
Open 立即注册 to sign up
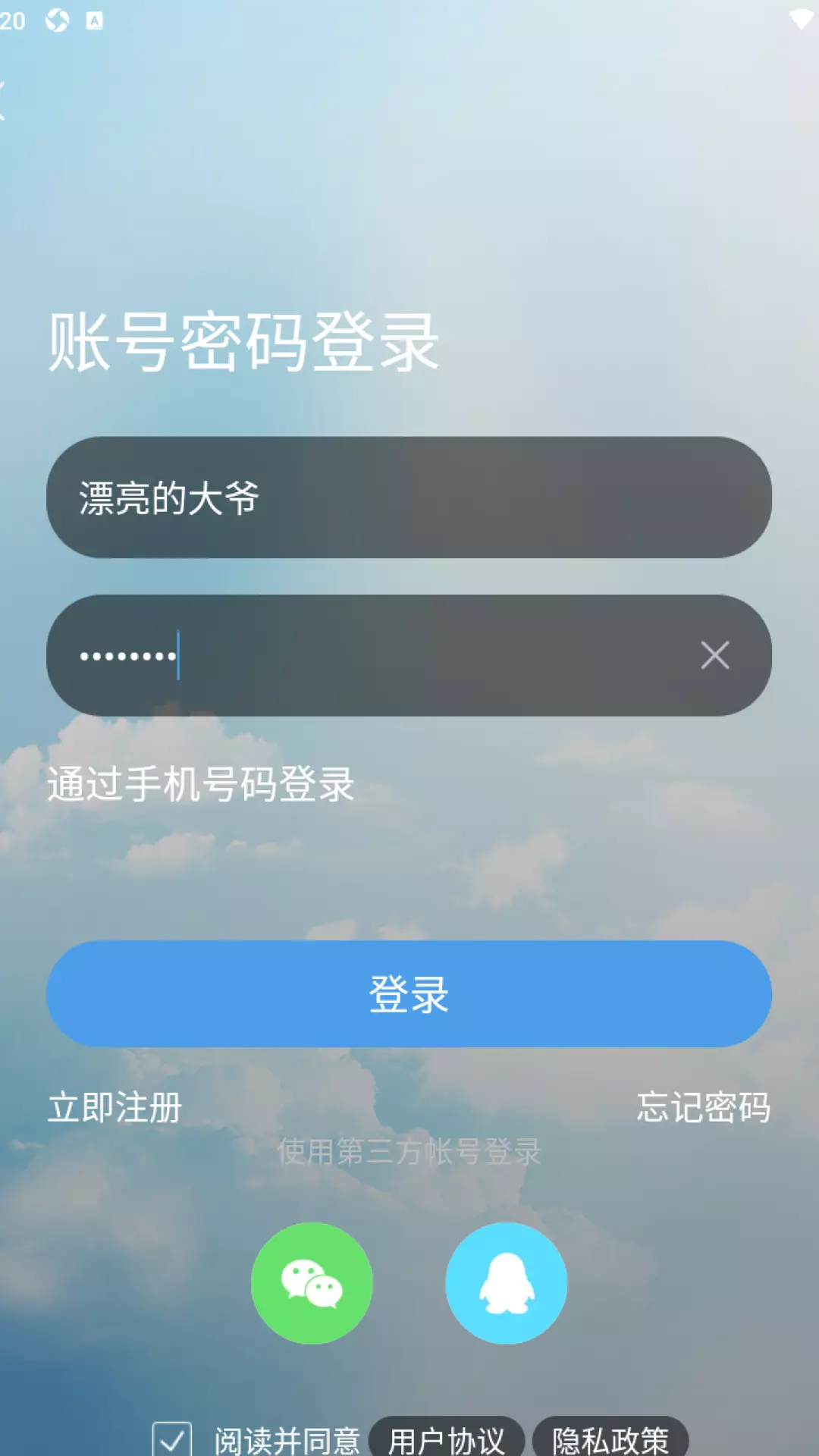[115, 1107]
